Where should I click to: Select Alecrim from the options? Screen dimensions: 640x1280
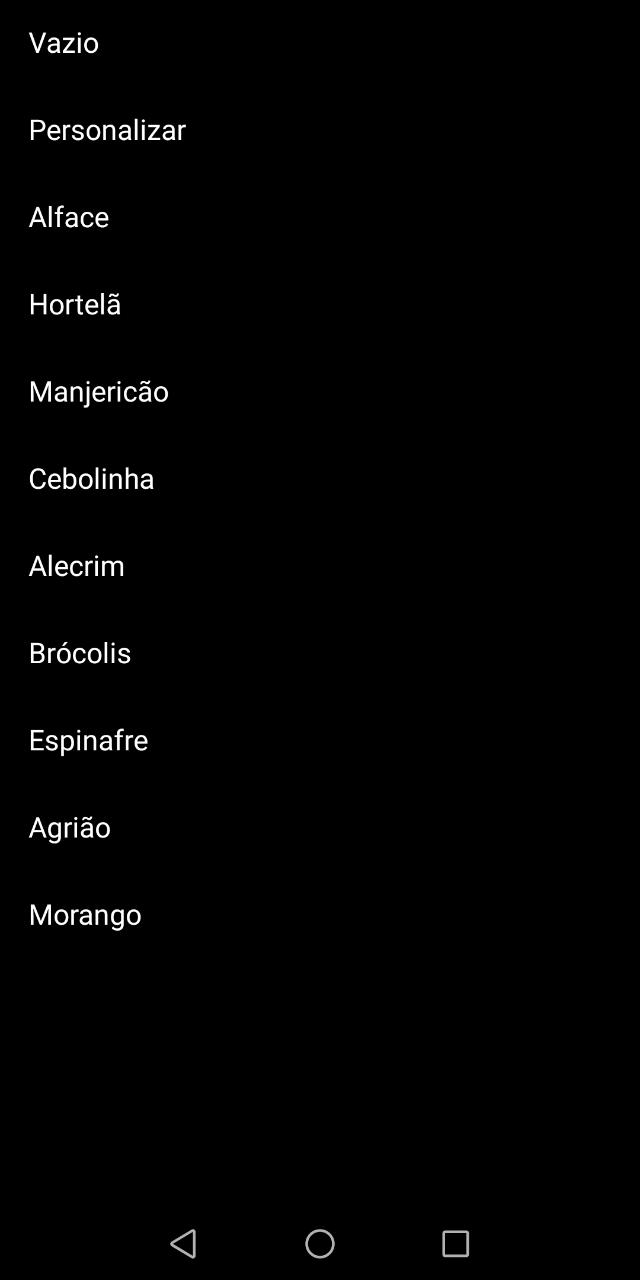(77, 566)
